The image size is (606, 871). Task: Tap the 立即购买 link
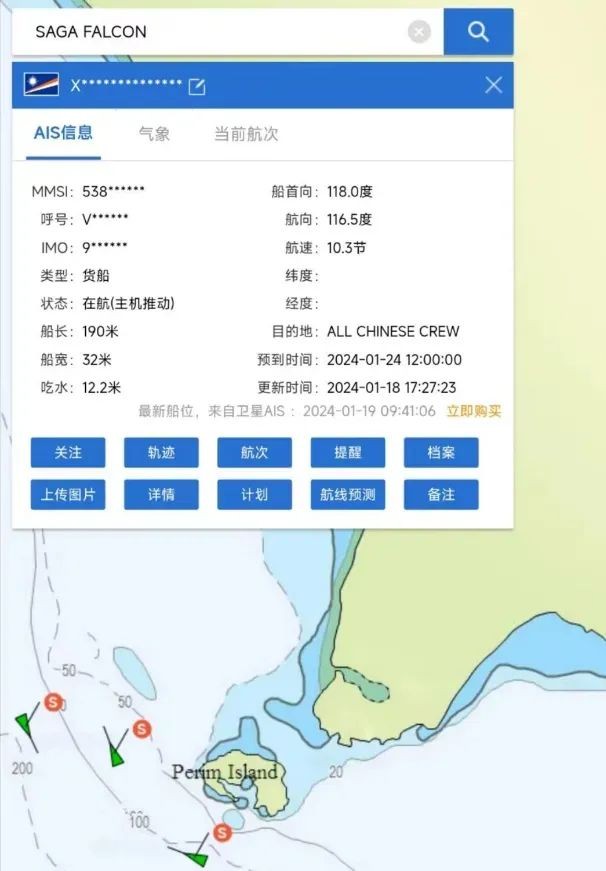tap(474, 411)
